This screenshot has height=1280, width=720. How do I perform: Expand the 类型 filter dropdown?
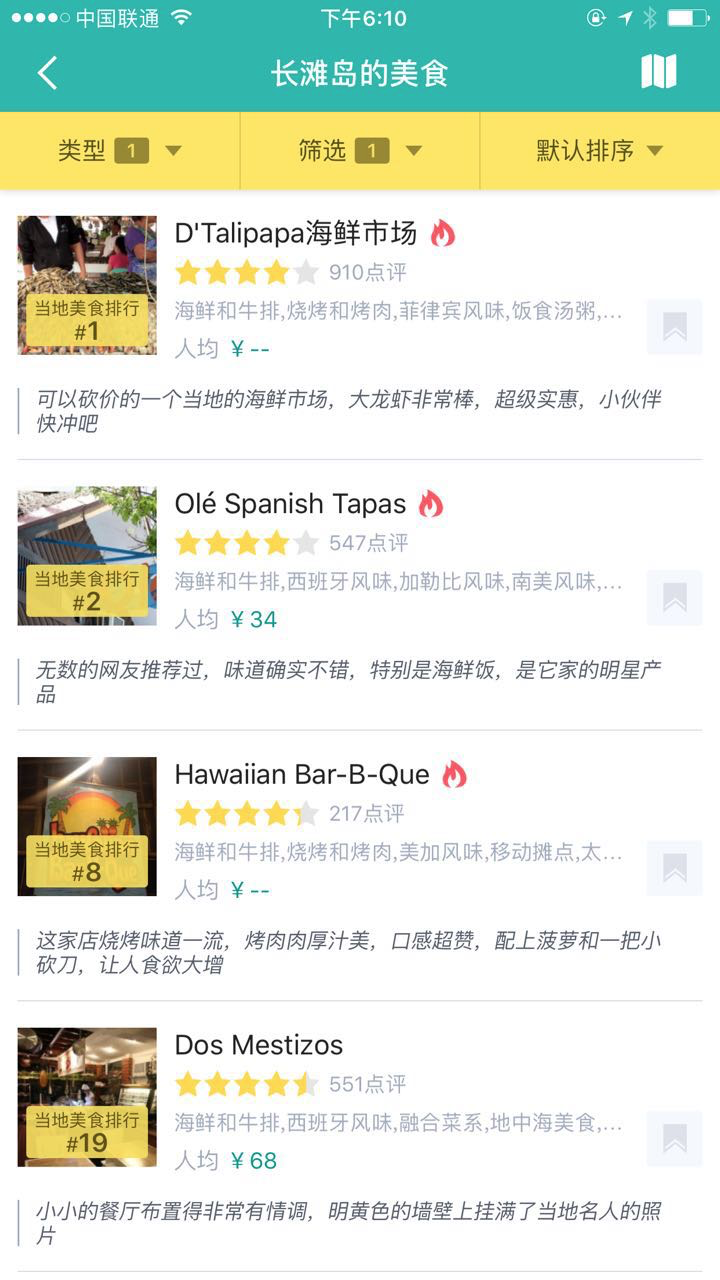coord(120,151)
